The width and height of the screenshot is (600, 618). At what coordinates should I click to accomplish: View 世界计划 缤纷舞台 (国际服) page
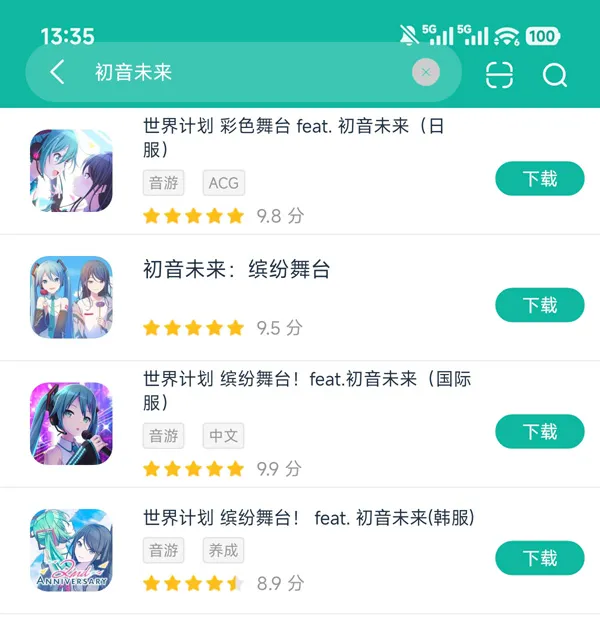(x=306, y=391)
